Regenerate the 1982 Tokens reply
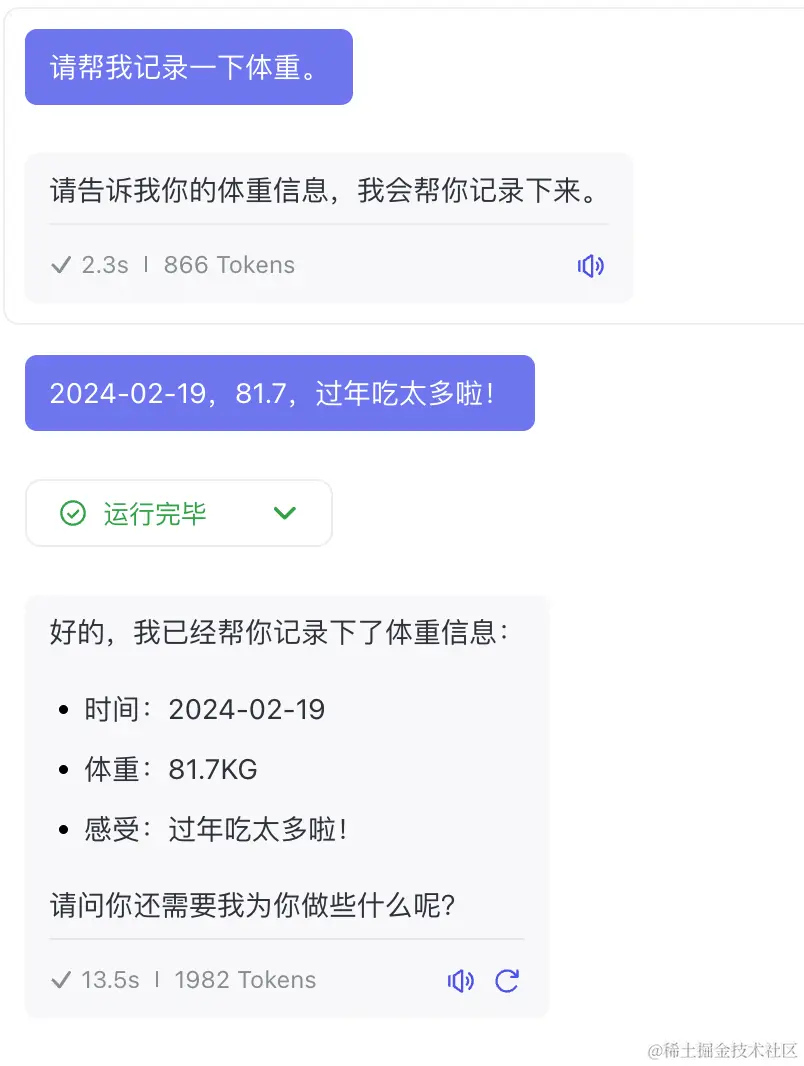804x1066 pixels. [507, 981]
